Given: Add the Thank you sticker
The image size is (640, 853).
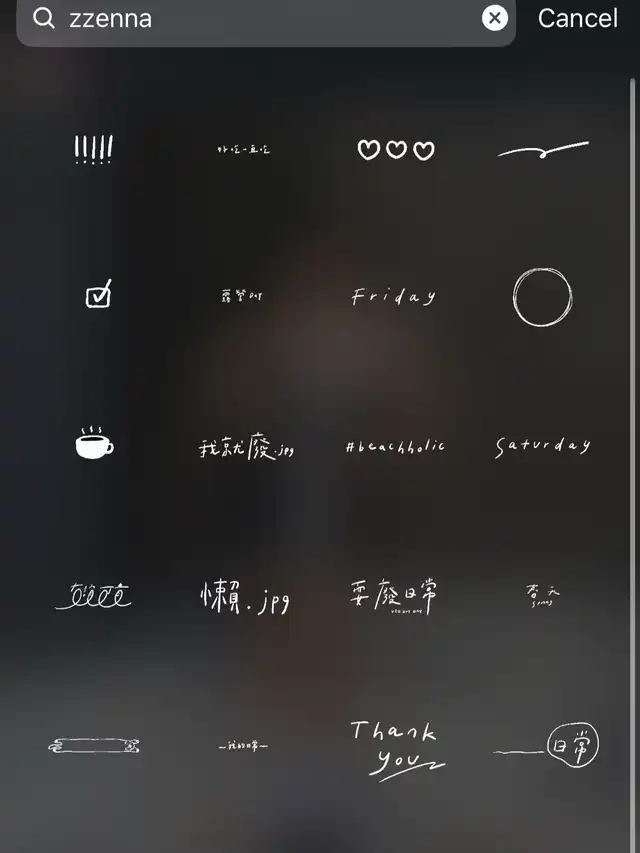Looking at the screenshot, I should tap(398, 751).
